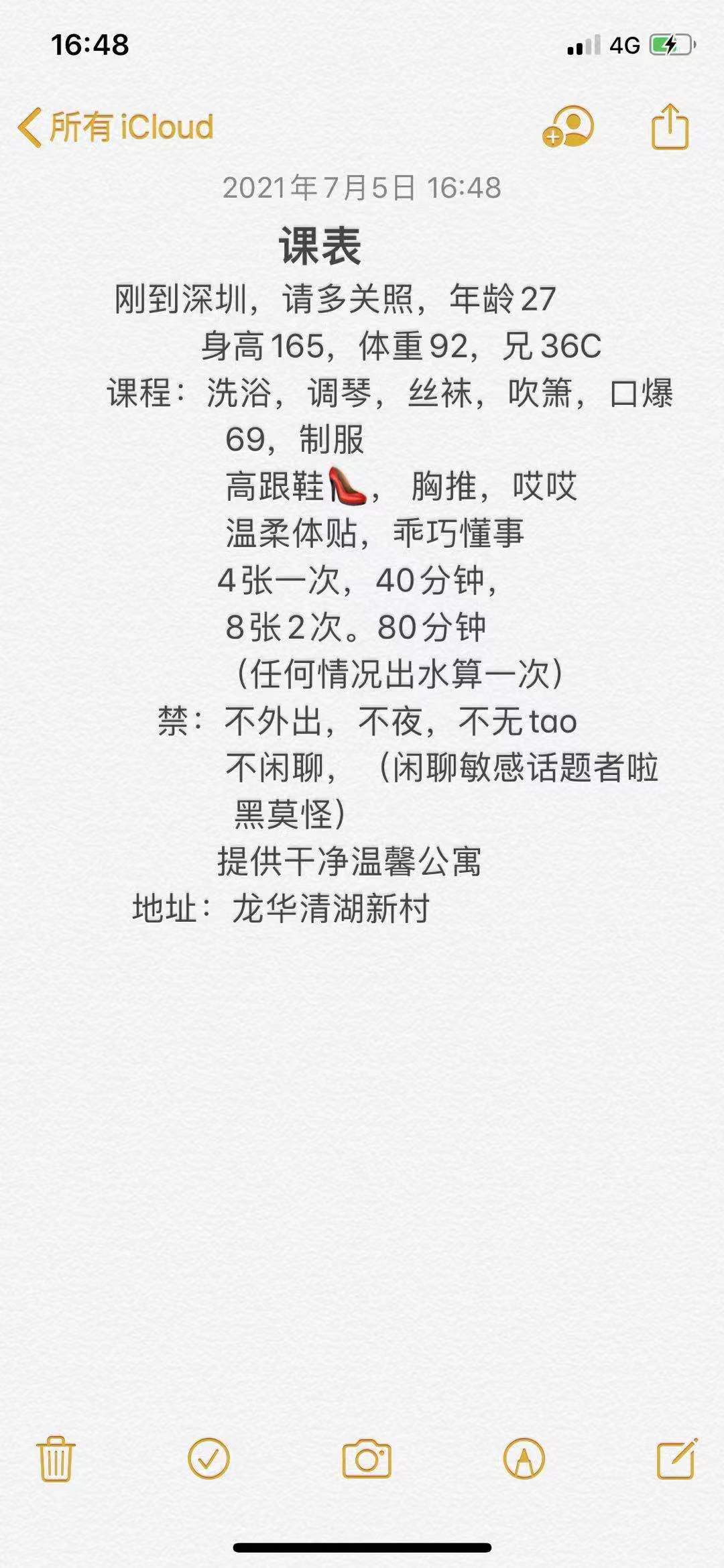
Task: Open the add people collaboration icon
Action: 568,126
